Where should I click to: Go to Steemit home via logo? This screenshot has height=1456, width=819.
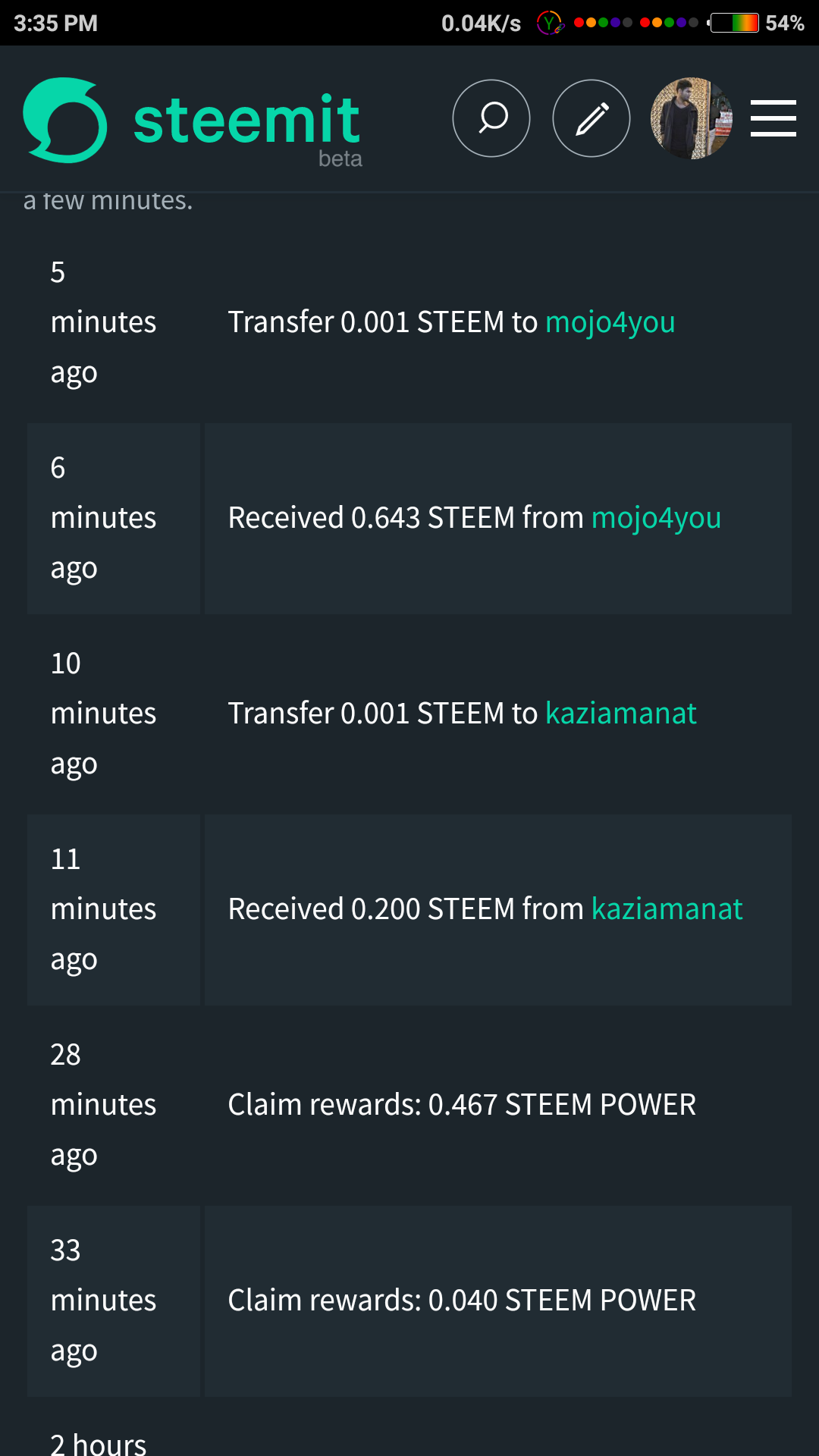click(x=193, y=121)
